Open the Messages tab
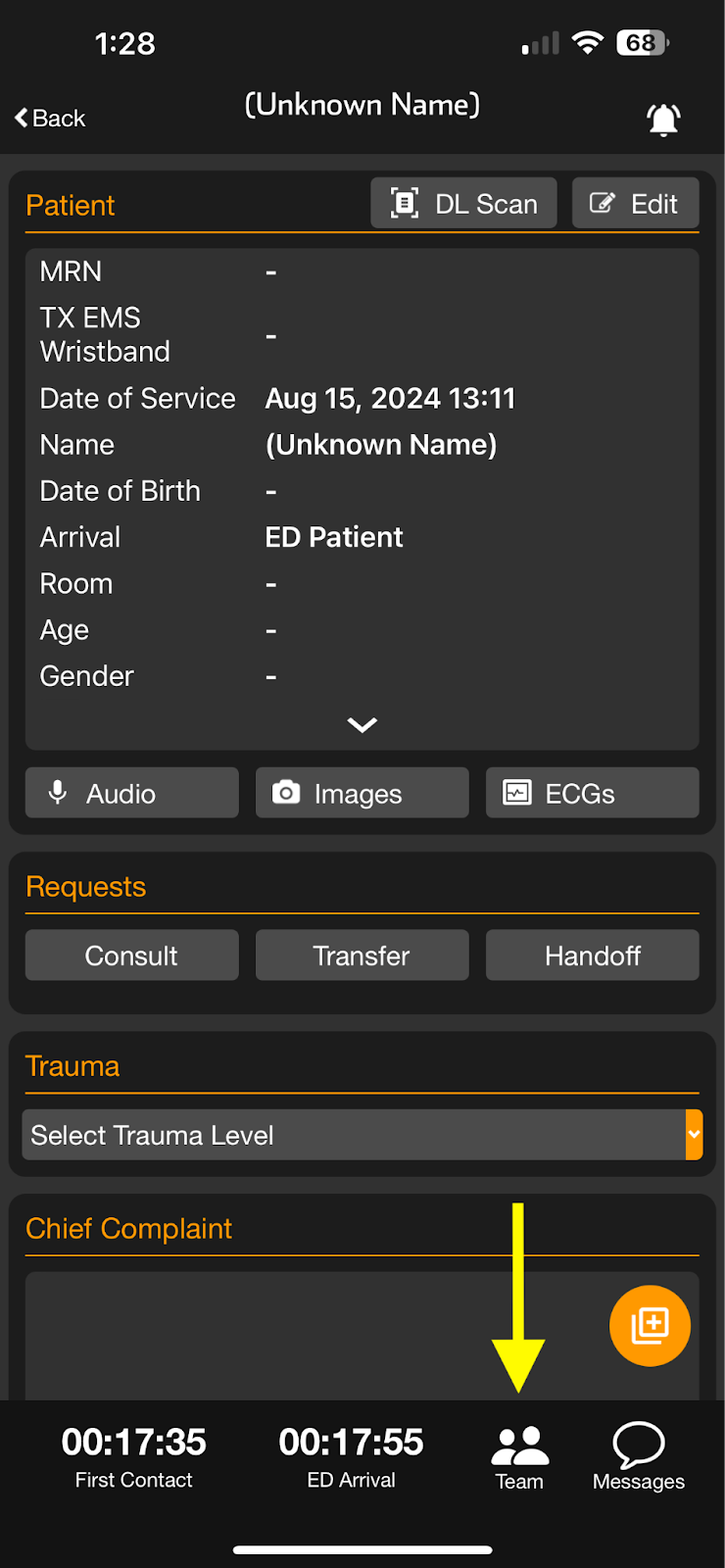Image resolution: width=725 pixels, height=1568 pixels. (639, 1458)
